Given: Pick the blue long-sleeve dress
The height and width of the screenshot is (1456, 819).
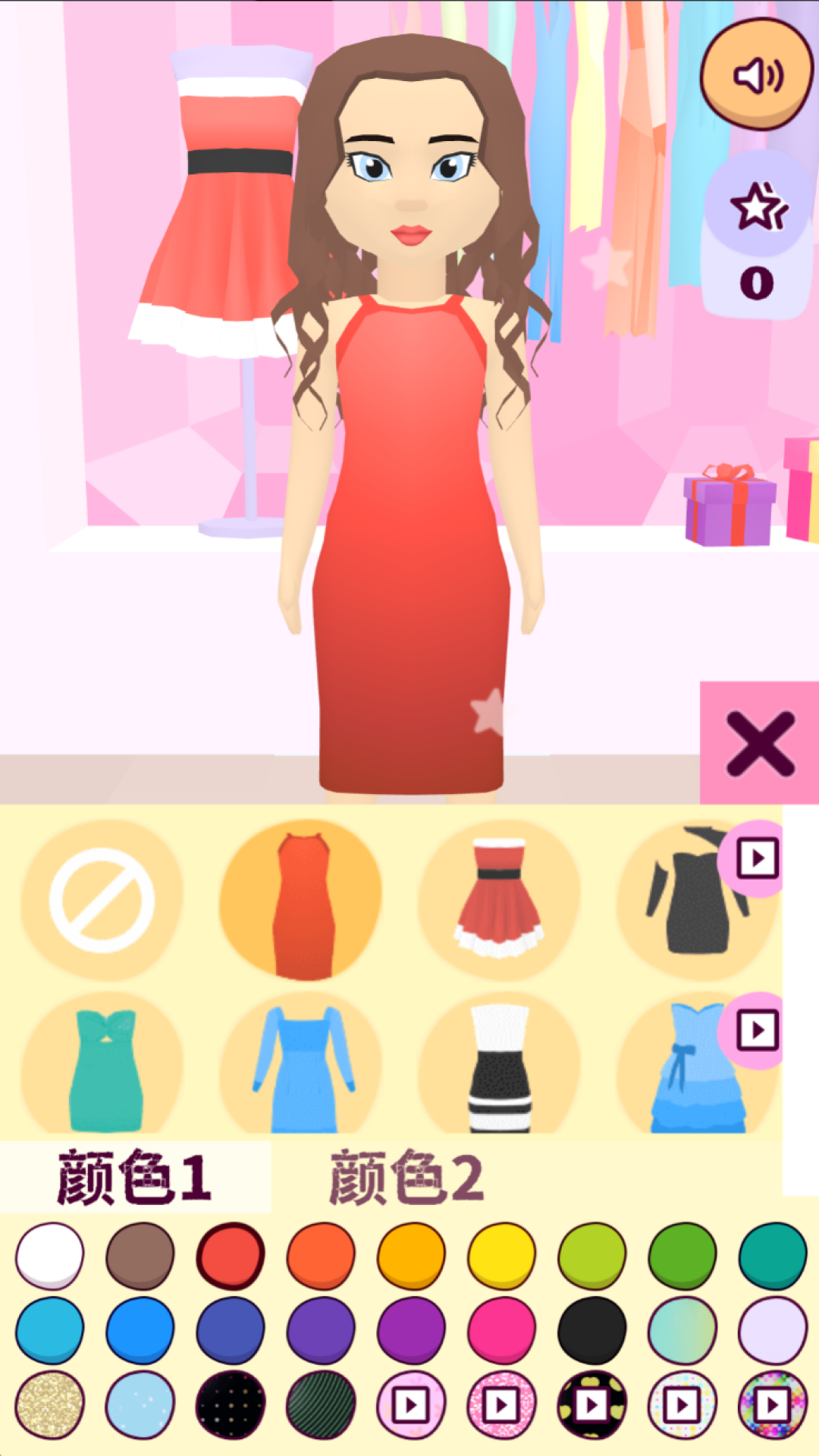Looking at the screenshot, I should coord(302,1065).
